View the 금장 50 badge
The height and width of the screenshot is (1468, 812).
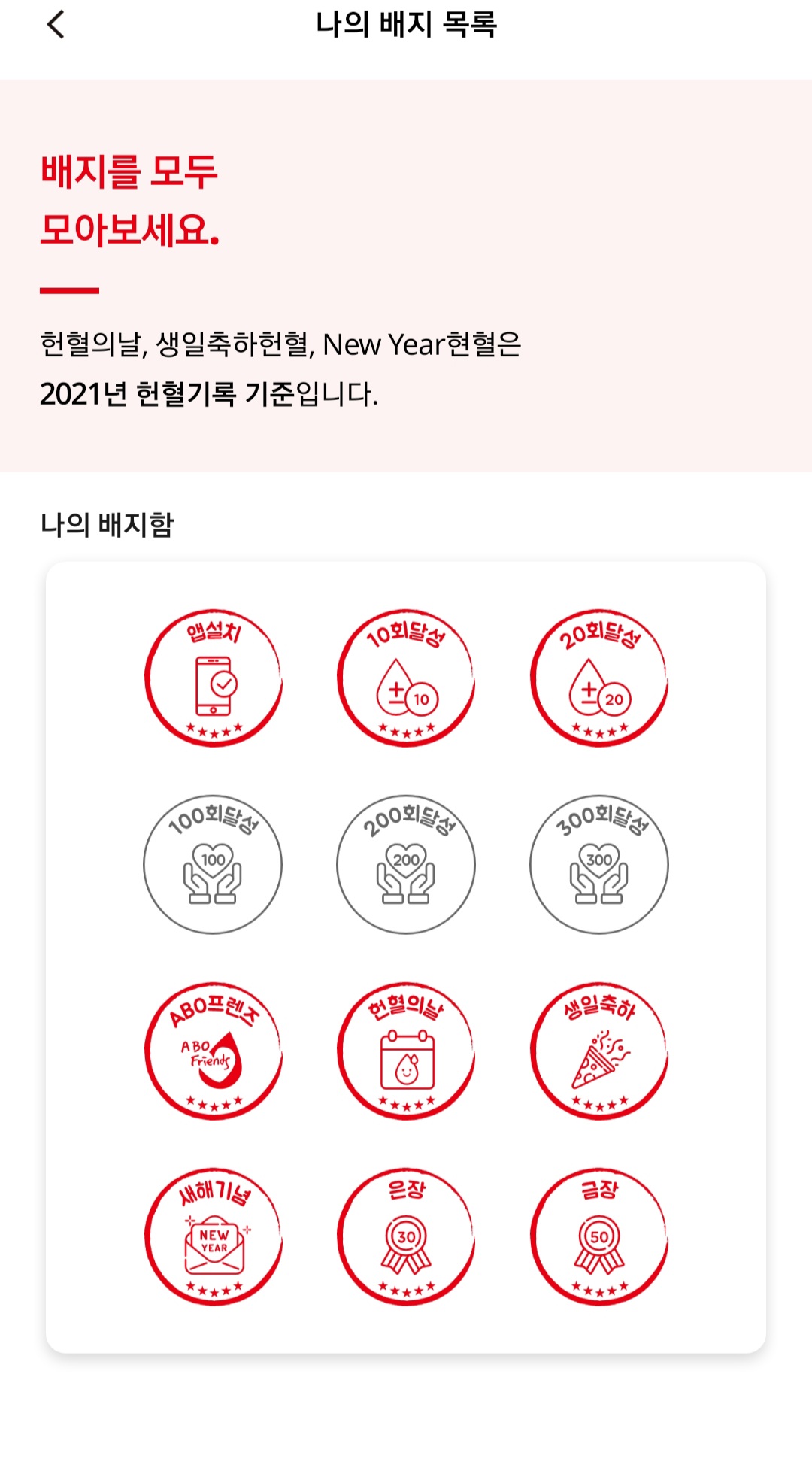tap(599, 1237)
